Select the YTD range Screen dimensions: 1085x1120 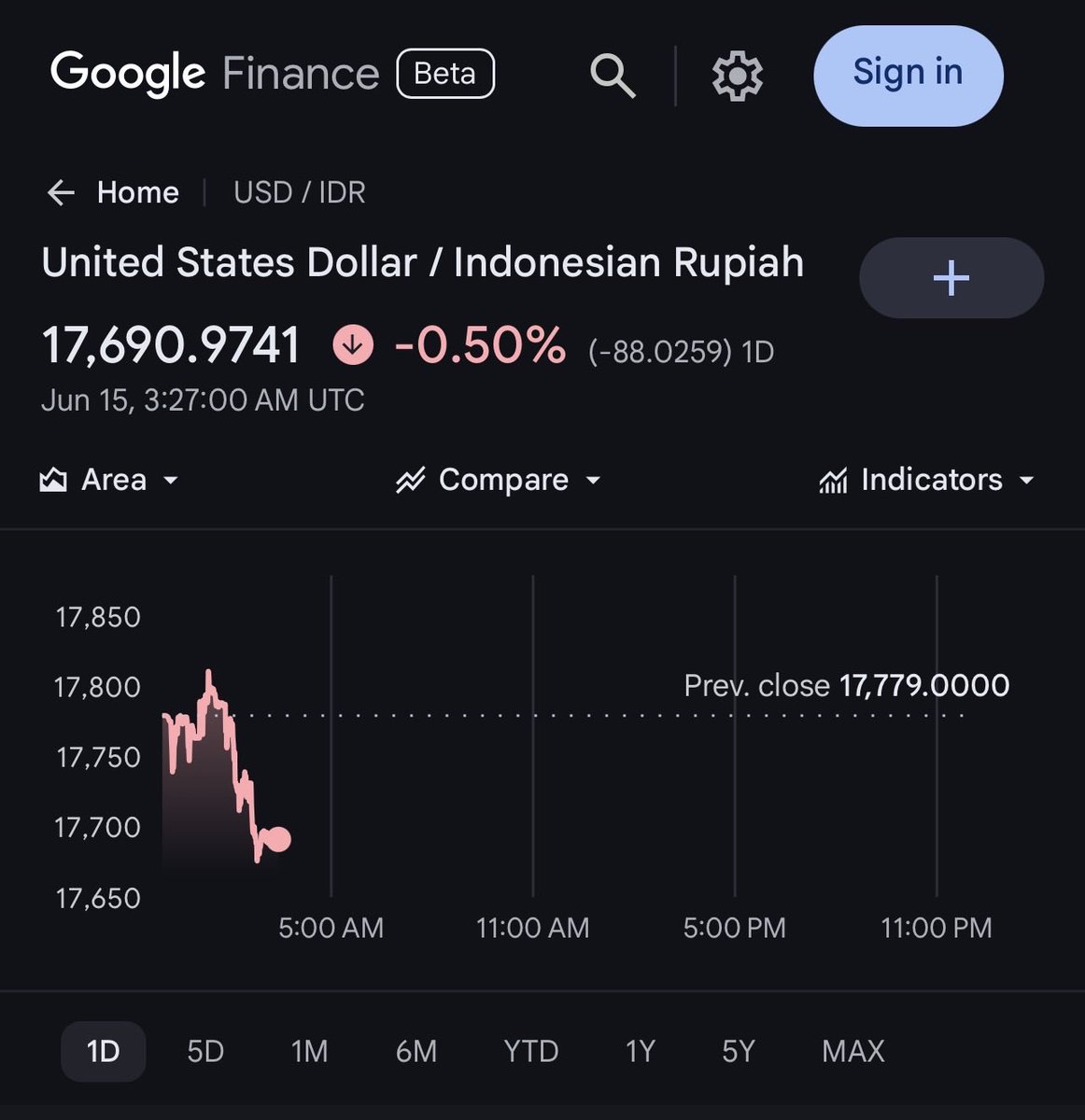click(530, 1051)
